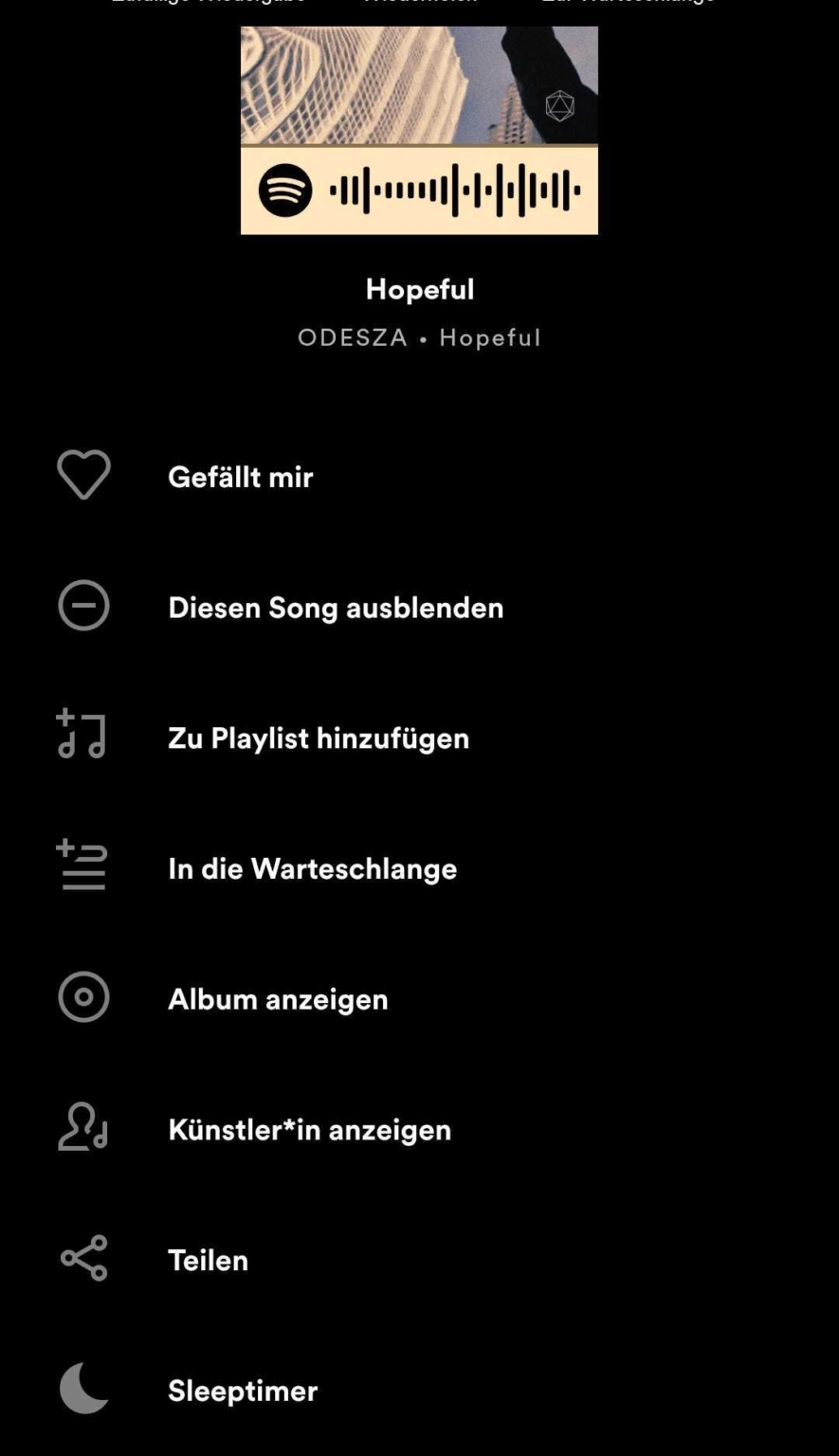Open Künstler*in anzeigen menu entry
This screenshot has width=839, height=1456.
click(x=309, y=1129)
